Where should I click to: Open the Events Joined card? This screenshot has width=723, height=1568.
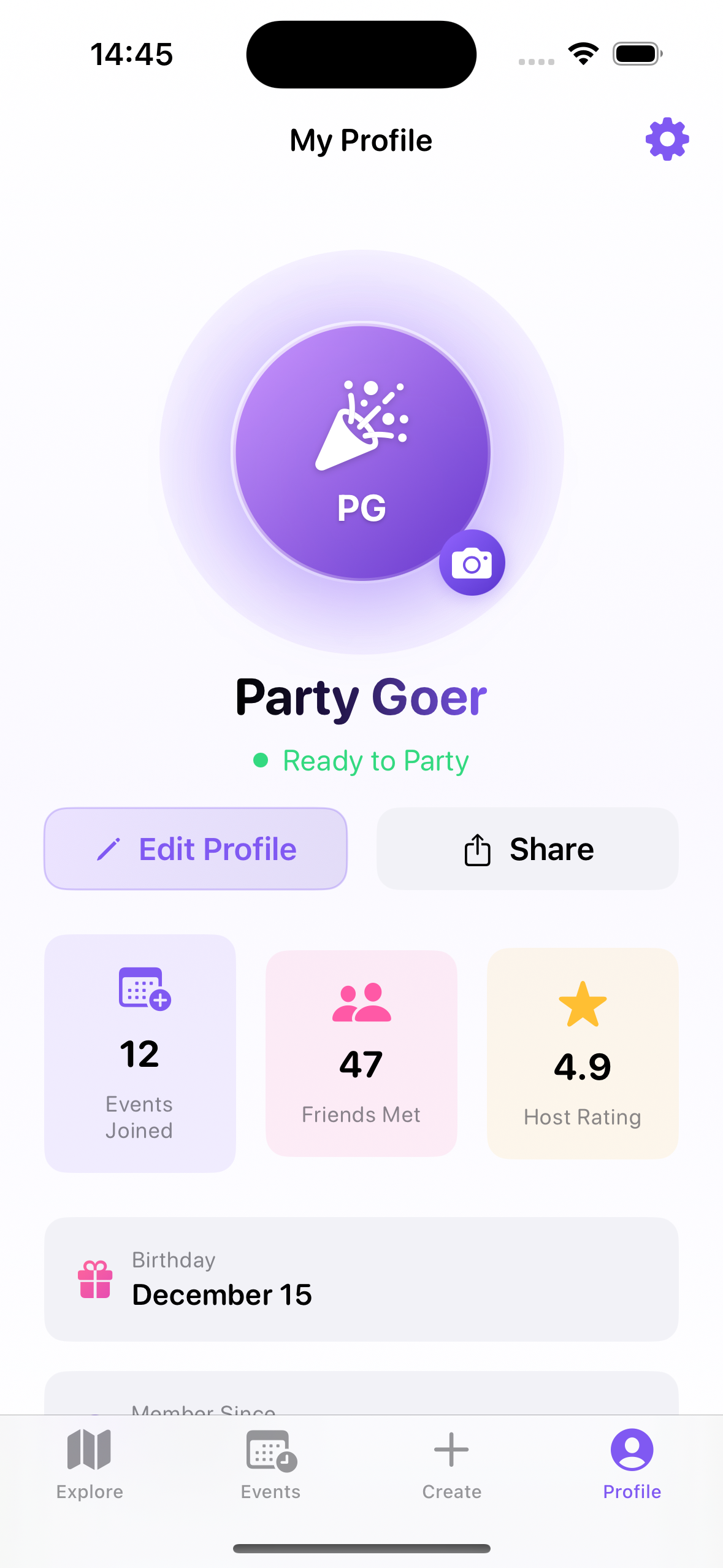(140, 1053)
